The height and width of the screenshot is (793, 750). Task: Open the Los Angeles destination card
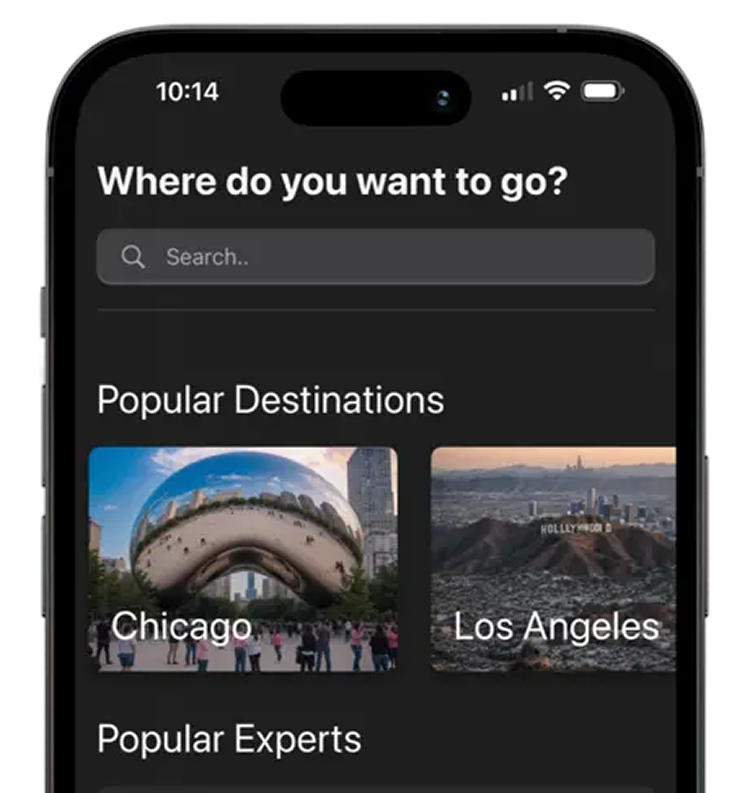tap(553, 559)
